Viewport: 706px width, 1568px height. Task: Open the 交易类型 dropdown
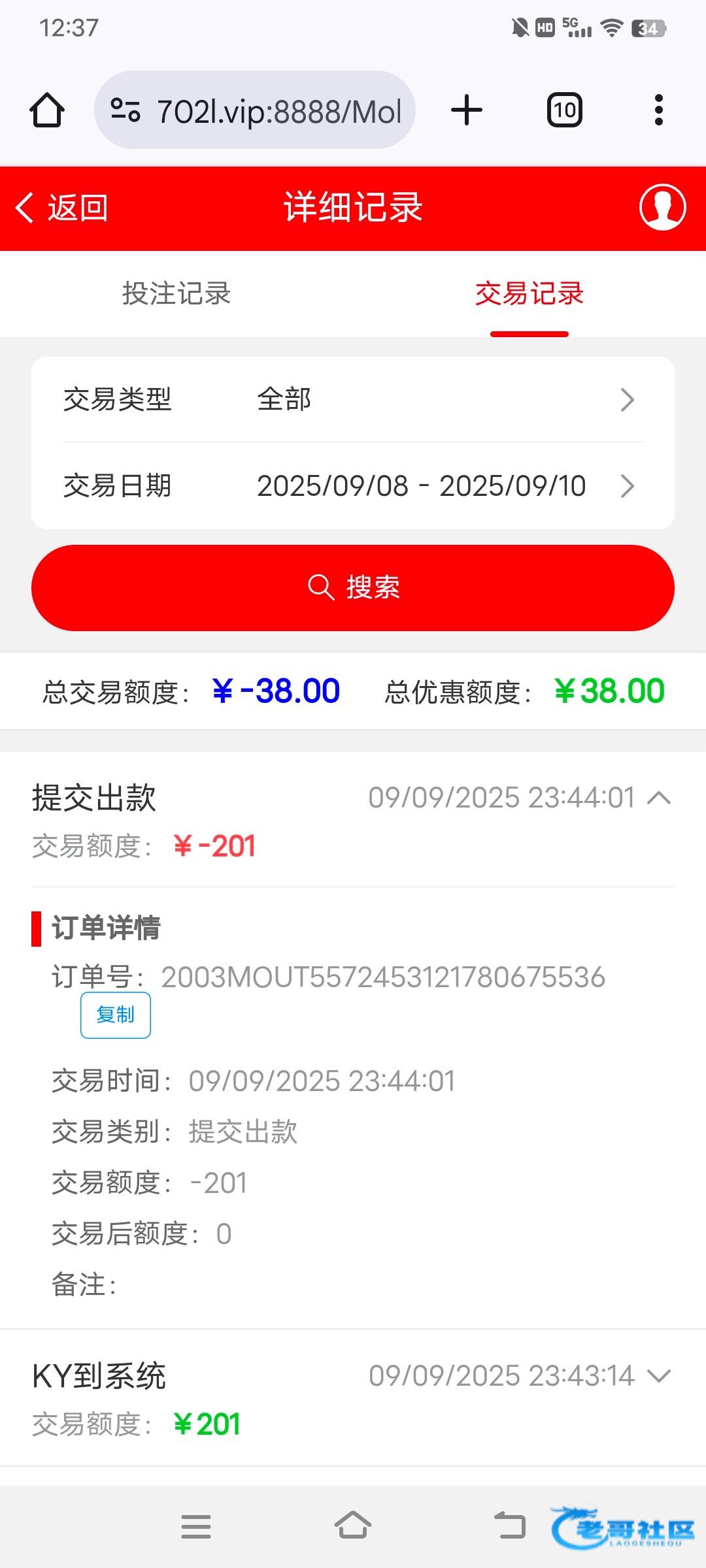353,400
